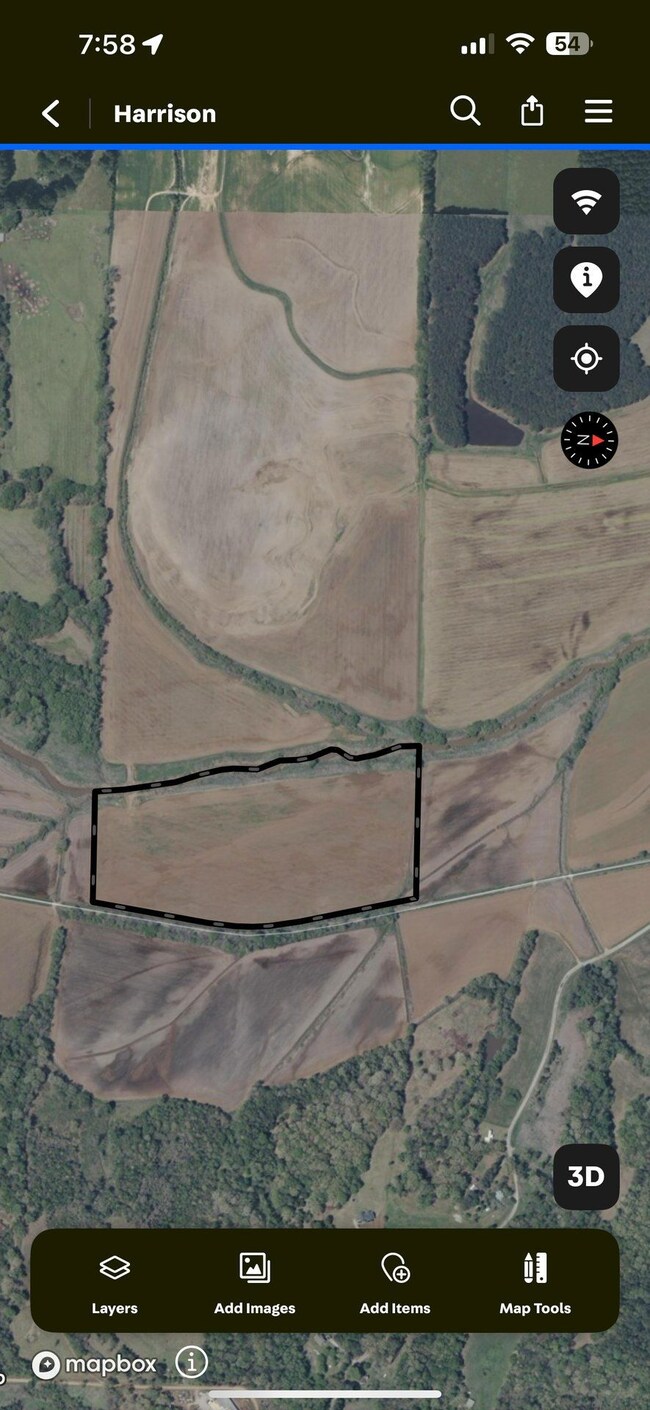Share the Harrison map

click(532, 111)
